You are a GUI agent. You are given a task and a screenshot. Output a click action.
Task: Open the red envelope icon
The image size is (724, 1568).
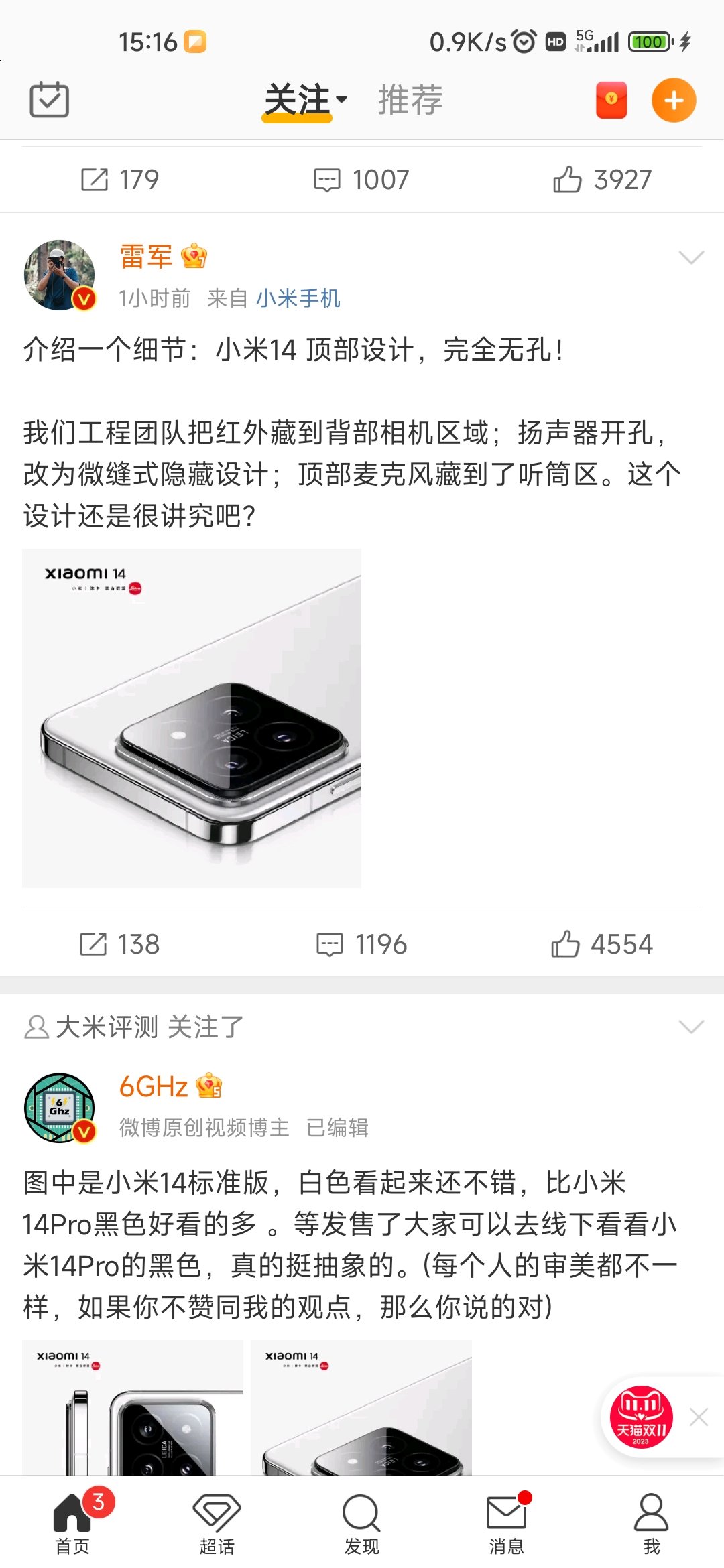tap(611, 101)
